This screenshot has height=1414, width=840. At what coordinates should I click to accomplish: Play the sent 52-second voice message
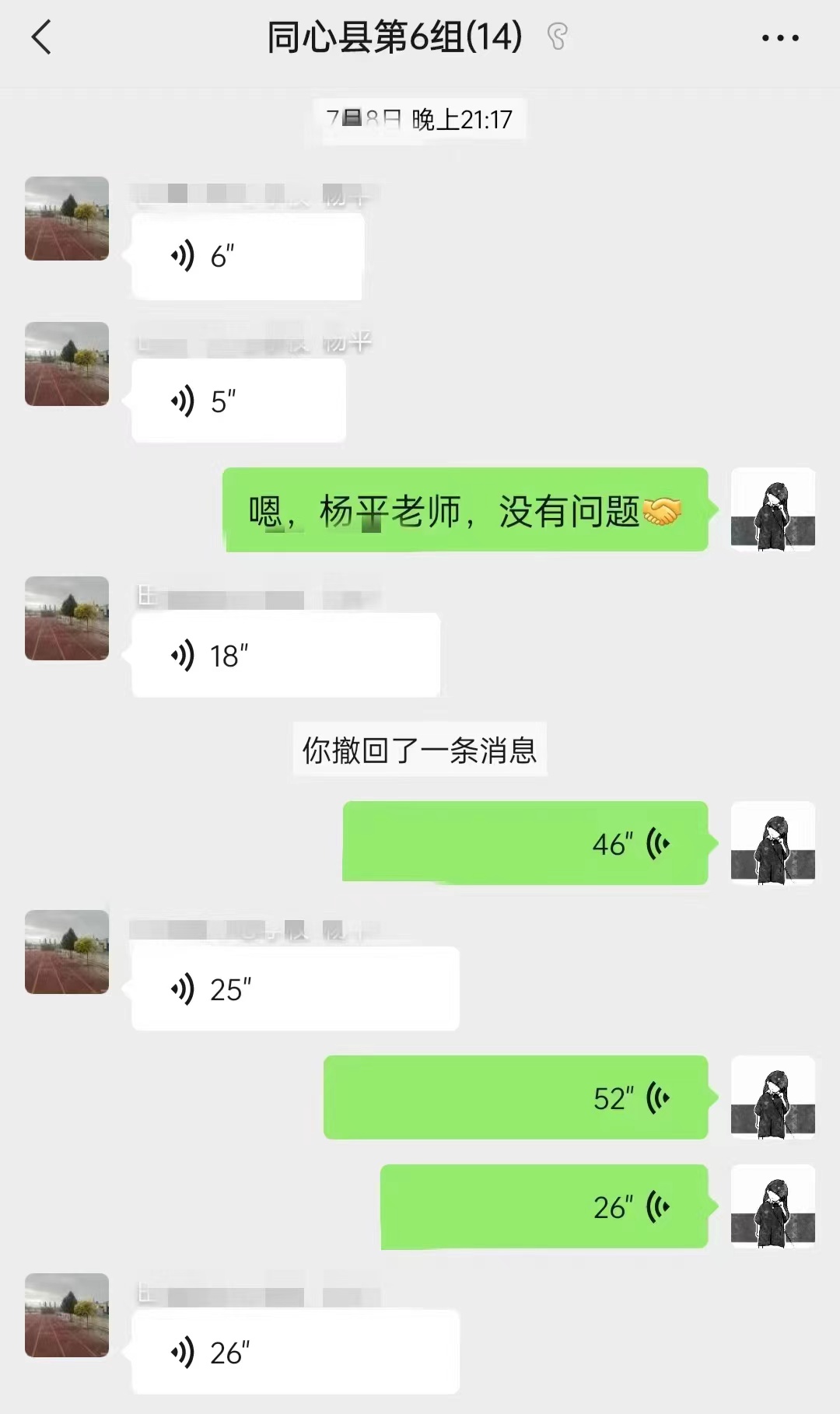click(x=516, y=1097)
